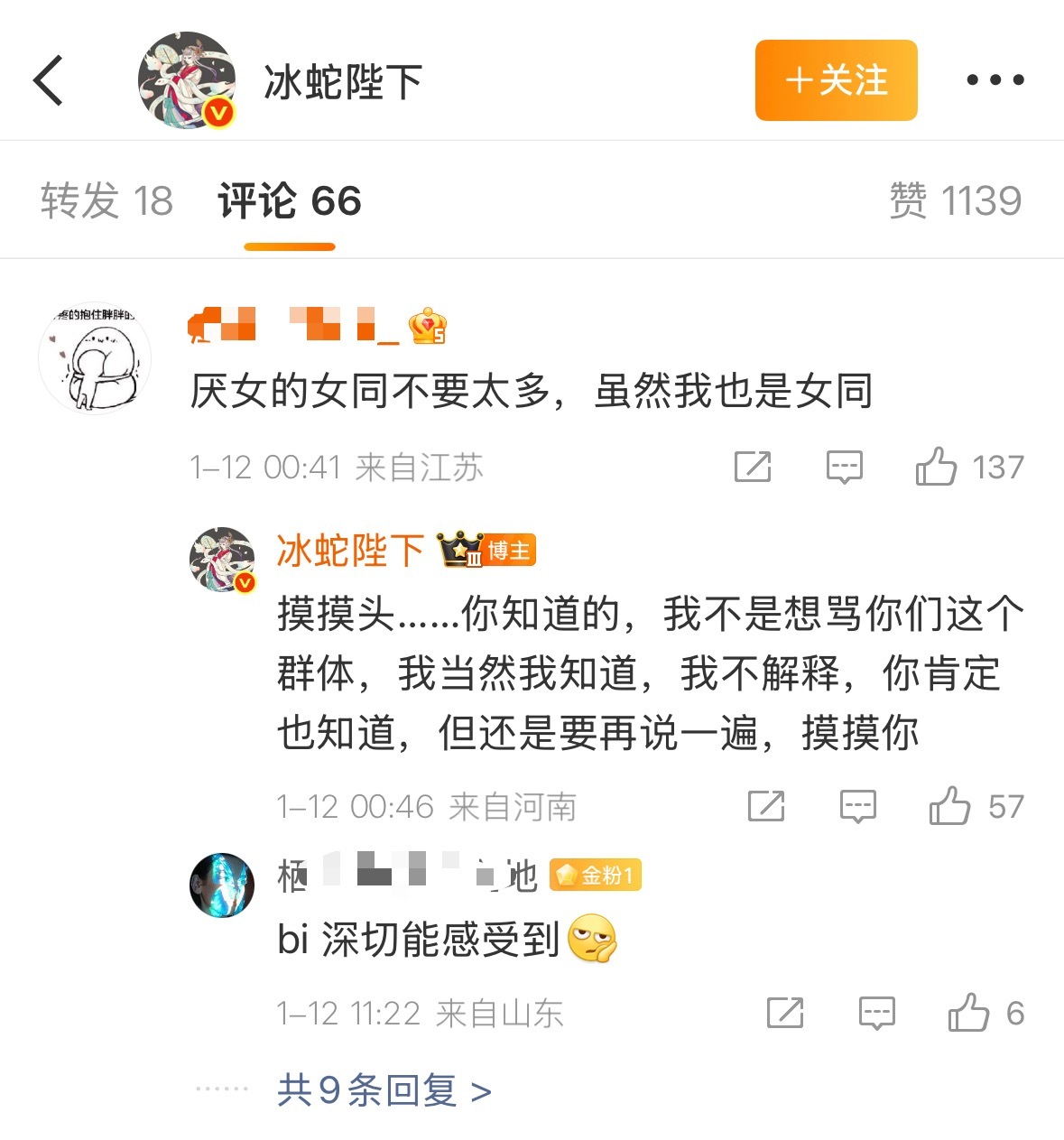This screenshot has height=1140, width=1064.
Task: Go back using the top-left arrow
Action: click(x=49, y=80)
